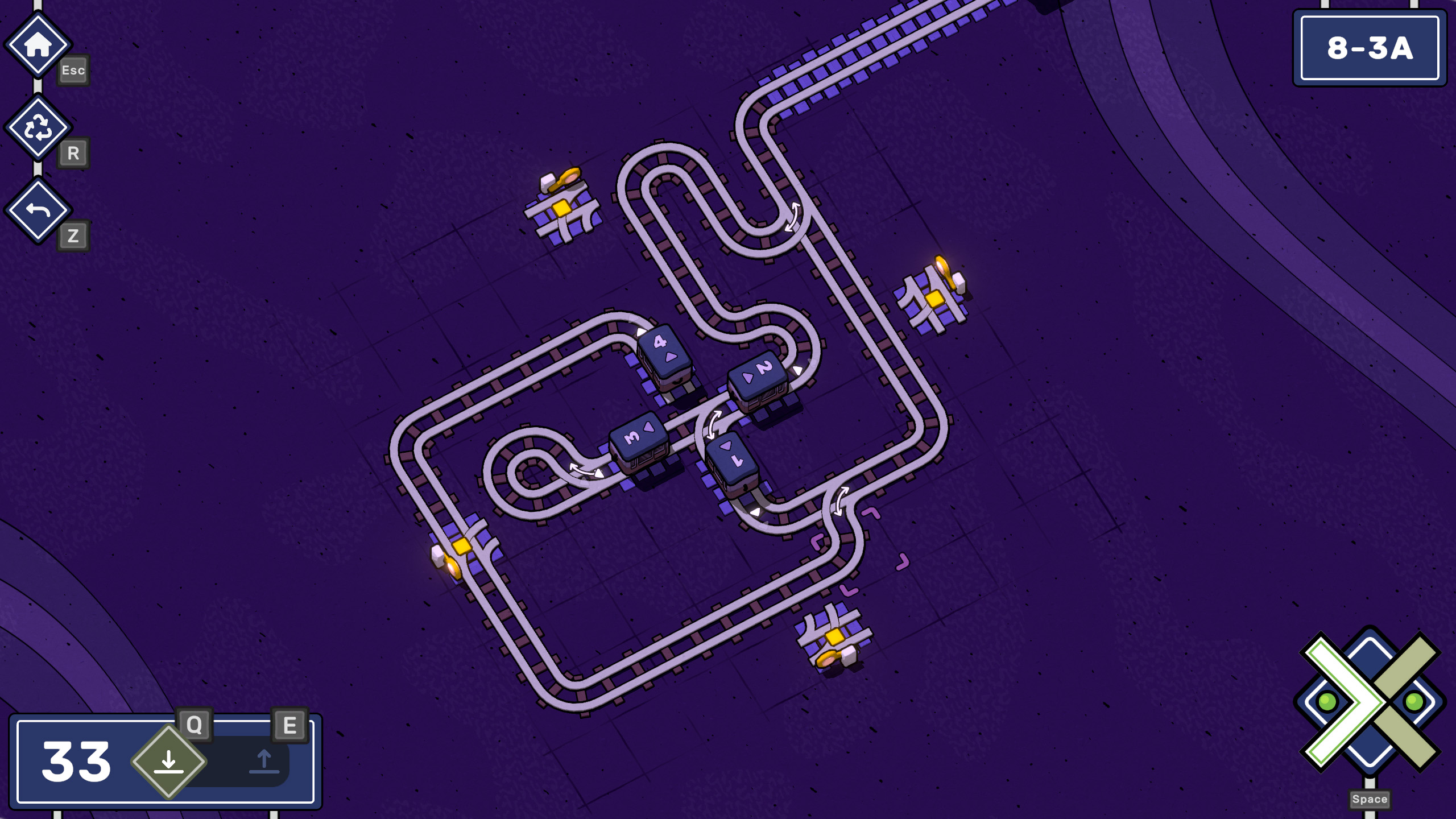This screenshot has width=1456, height=819.
Task: Select the place-track mode (Q)
Action: point(169,761)
